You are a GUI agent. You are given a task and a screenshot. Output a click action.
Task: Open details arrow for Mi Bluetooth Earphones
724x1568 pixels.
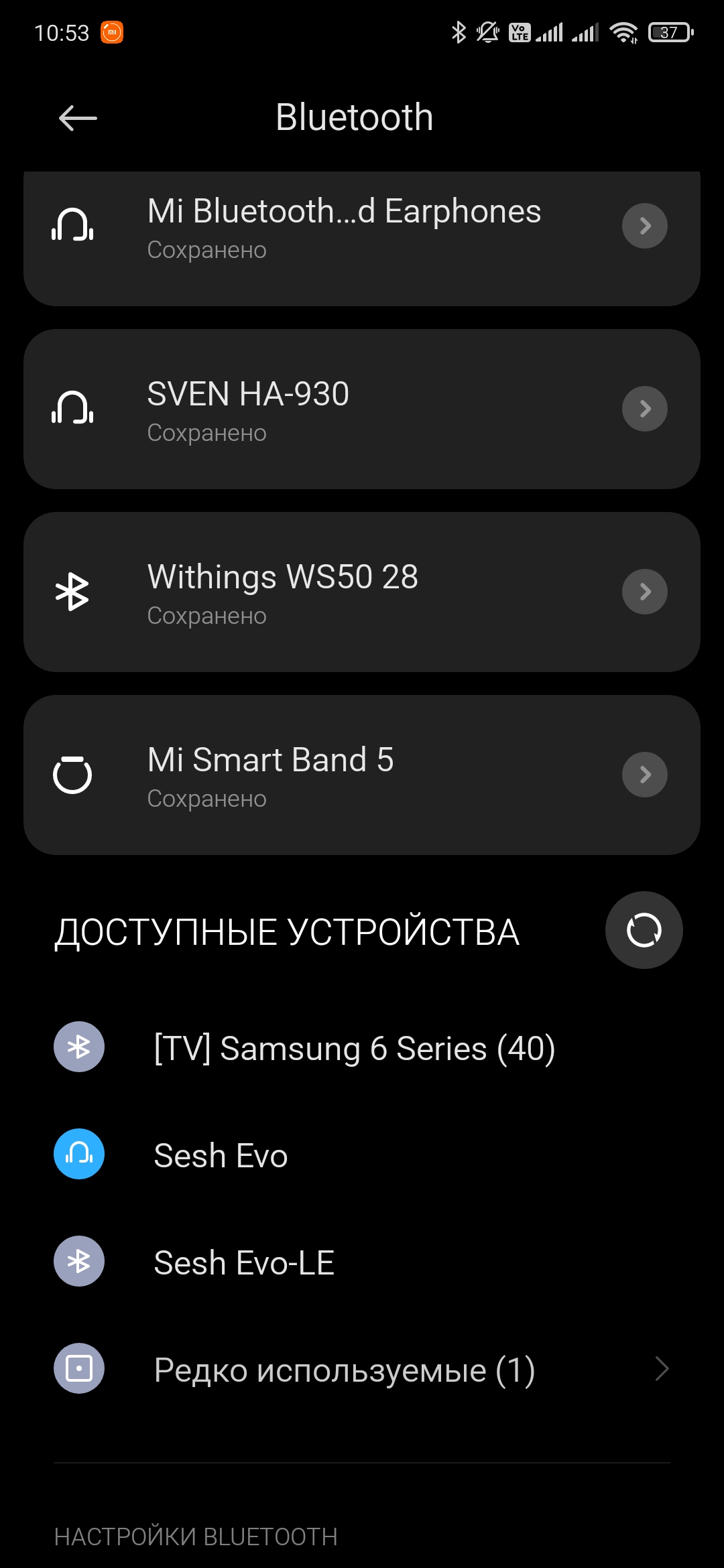point(644,226)
